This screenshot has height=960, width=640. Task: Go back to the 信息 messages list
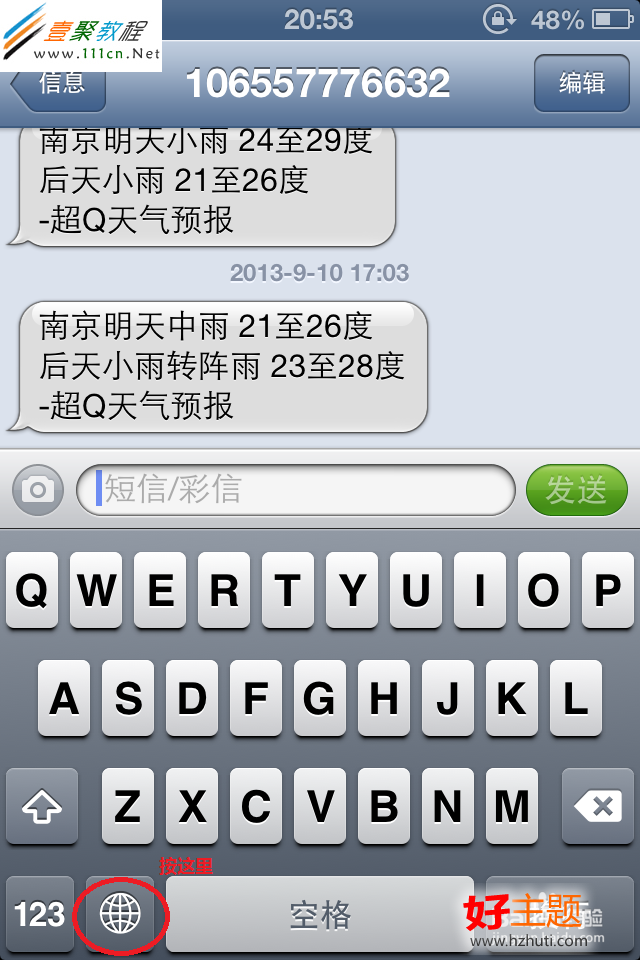coord(58,85)
